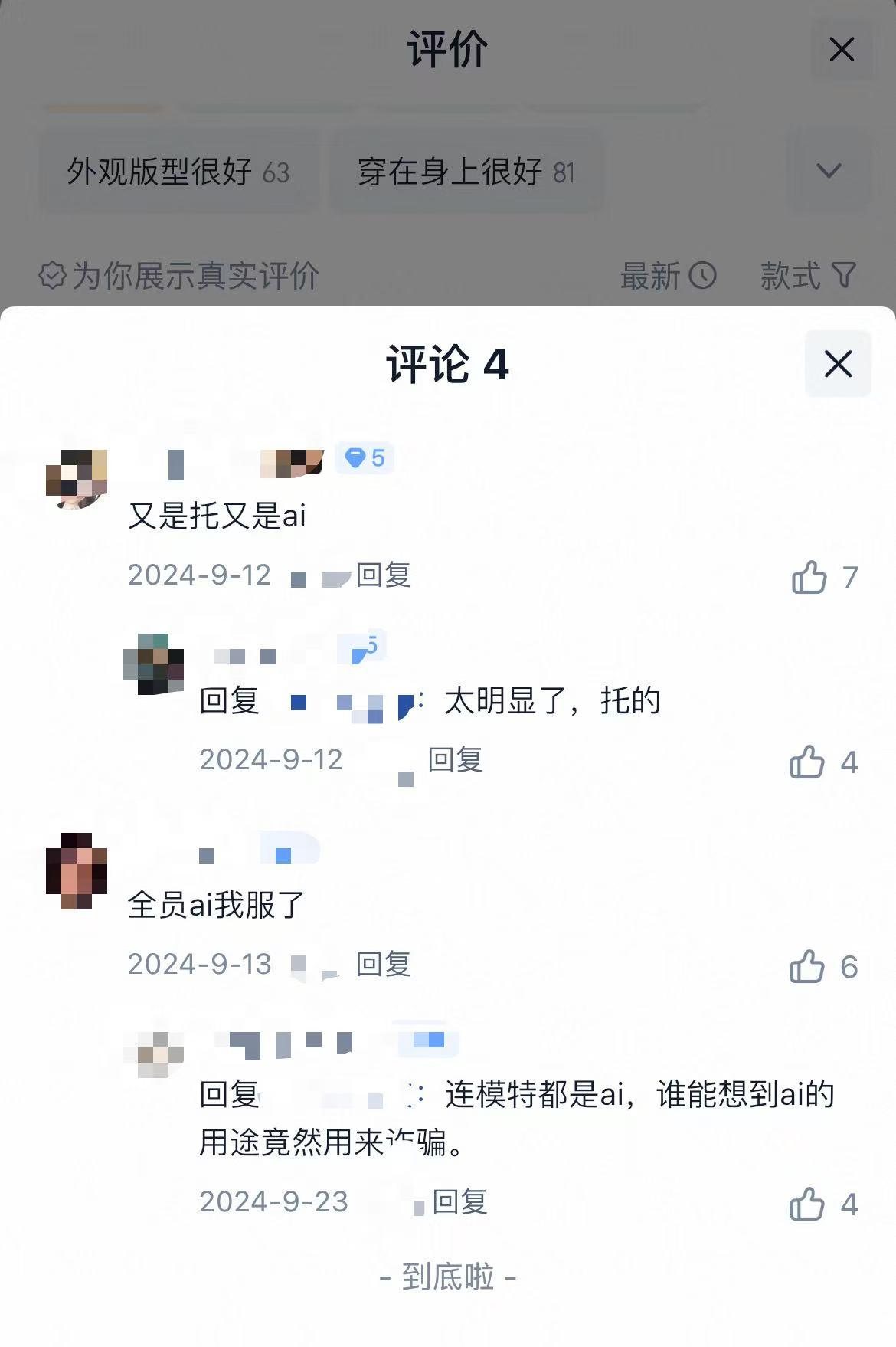Reply to the comment 全员ai我服了
Image resolution: width=896 pixels, height=1347 pixels.
pos(384,964)
